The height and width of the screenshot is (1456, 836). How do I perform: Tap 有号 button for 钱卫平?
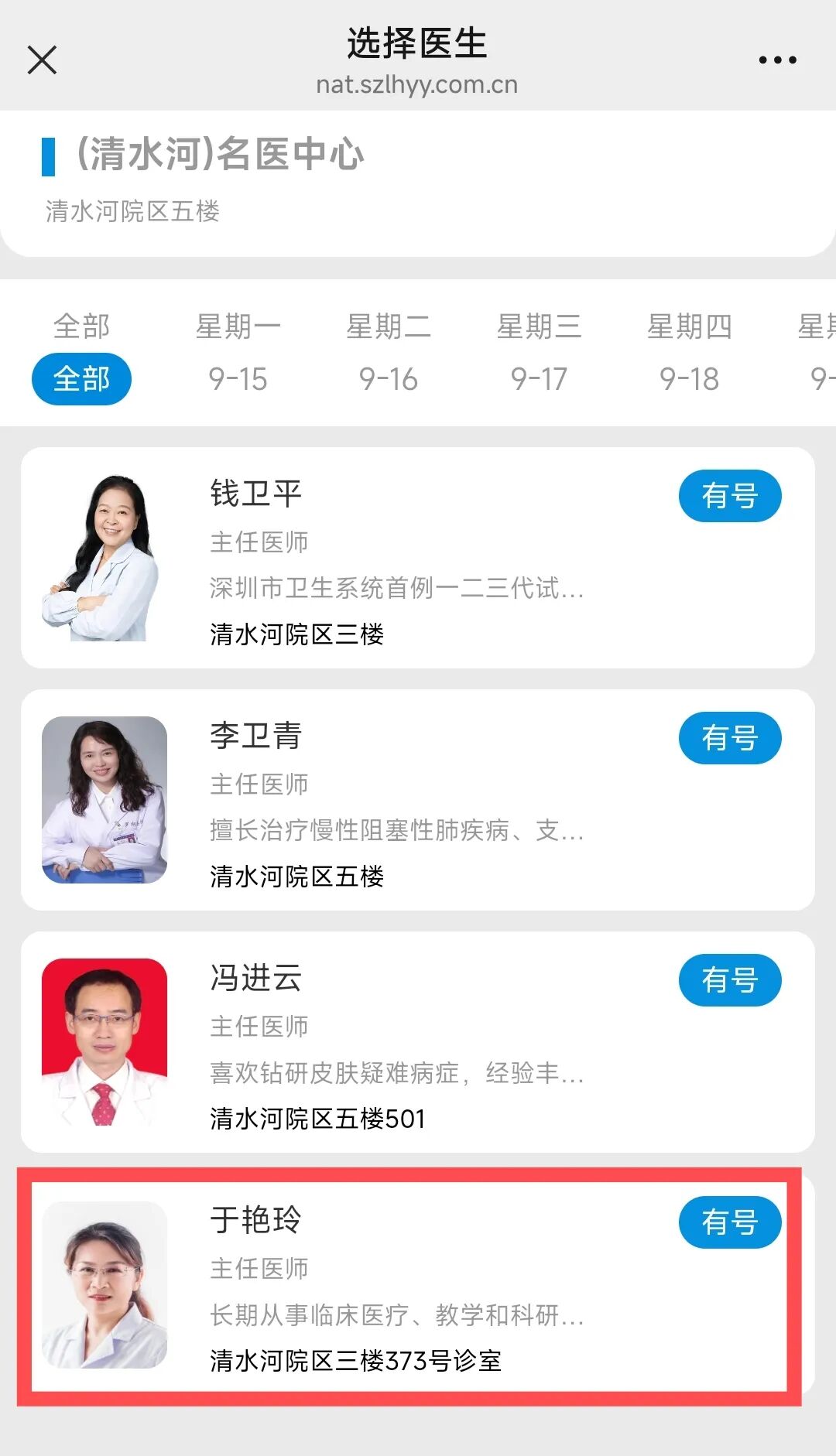point(729,496)
